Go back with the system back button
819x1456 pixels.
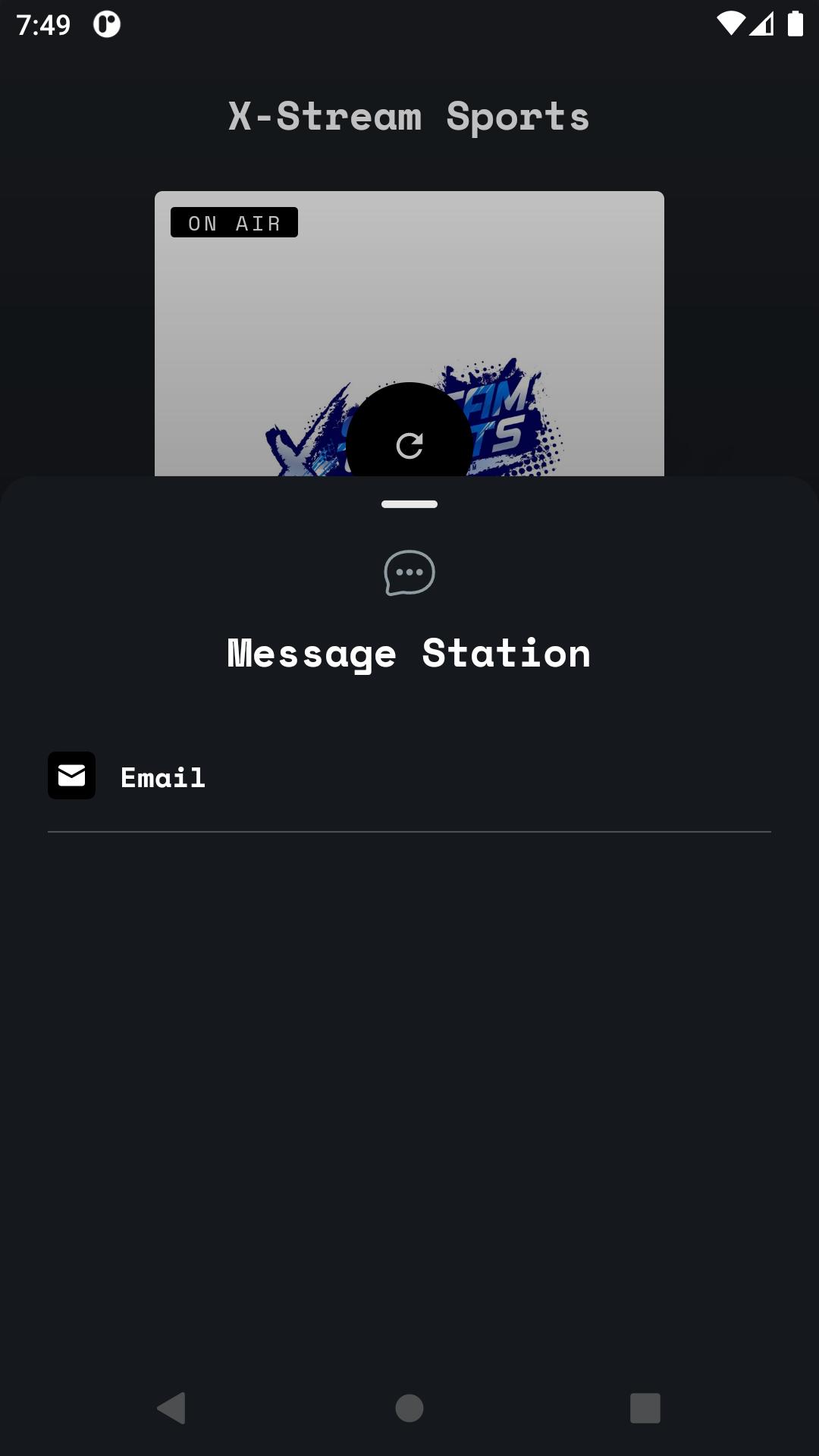(172, 1408)
